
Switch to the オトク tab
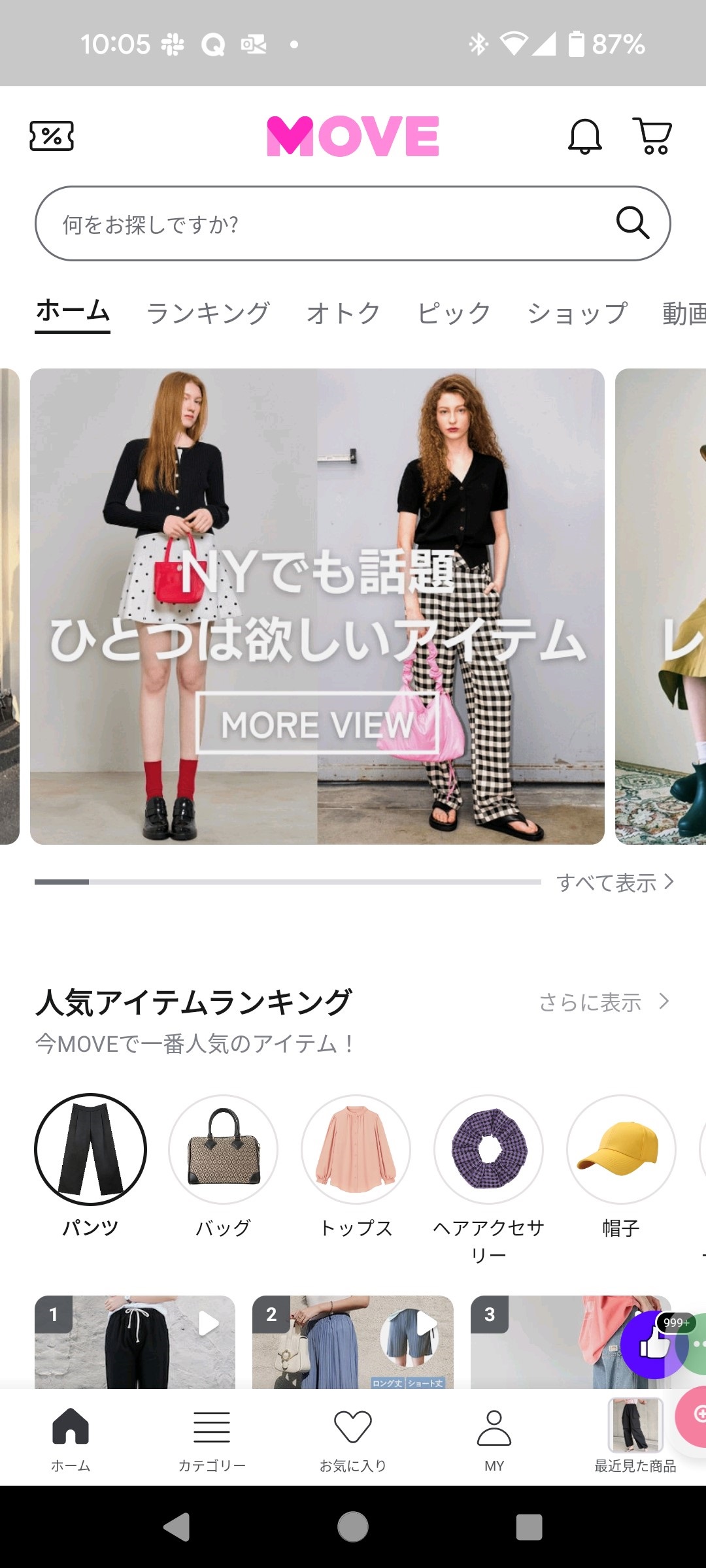point(343,314)
